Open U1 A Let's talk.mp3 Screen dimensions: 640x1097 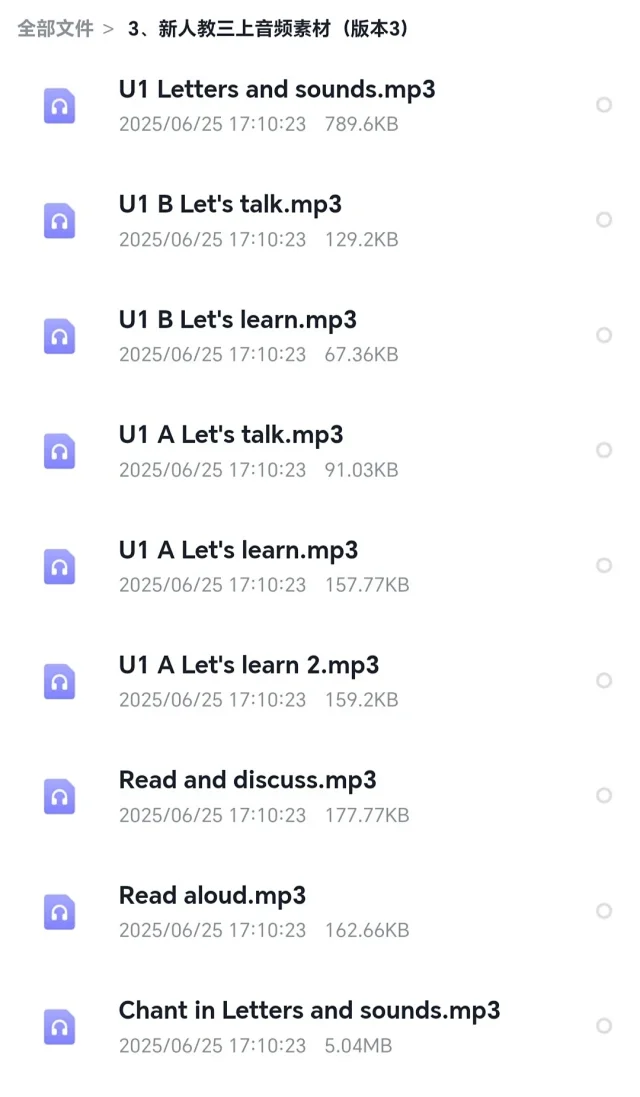tap(320, 451)
